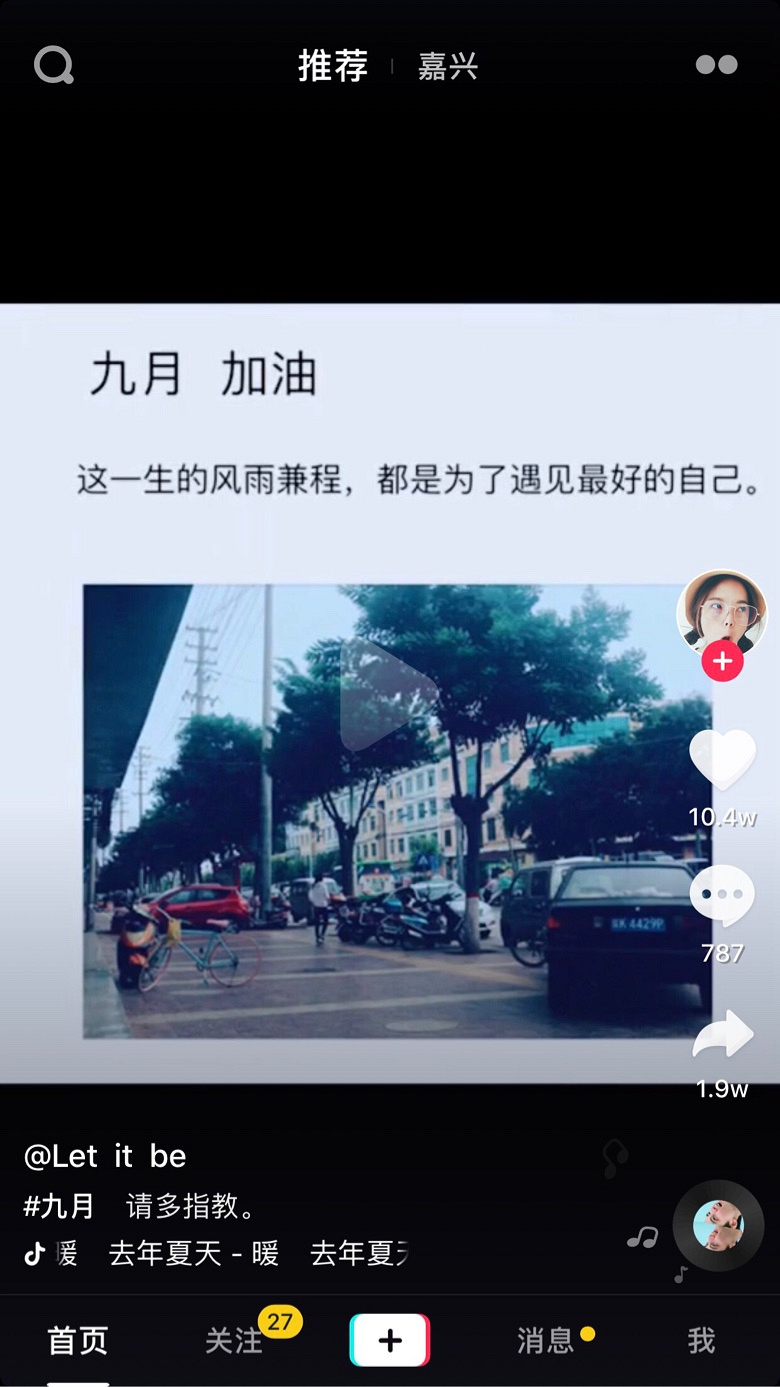Share this video with the arrow
Viewport: 780px width, 1387px height.
click(x=722, y=1035)
